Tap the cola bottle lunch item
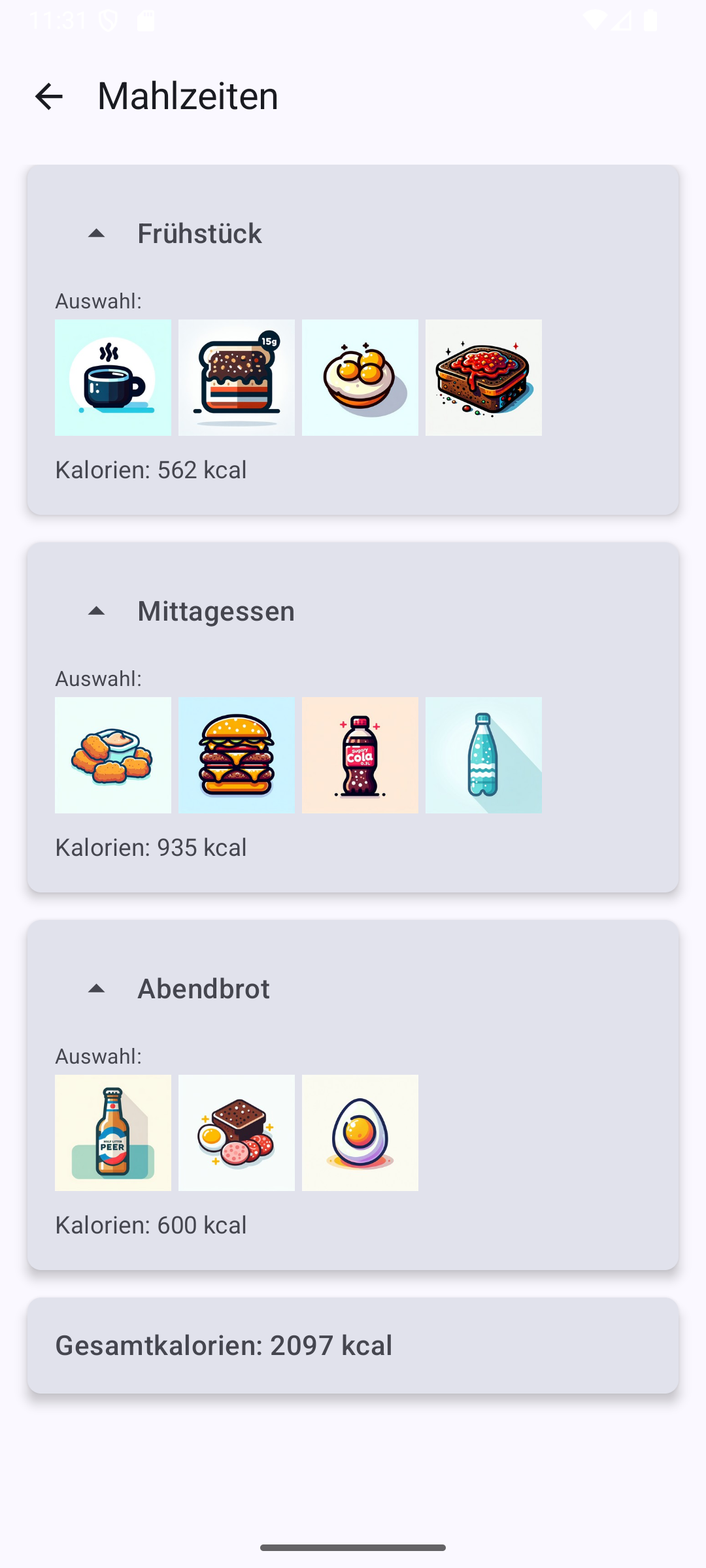 (360, 755)
